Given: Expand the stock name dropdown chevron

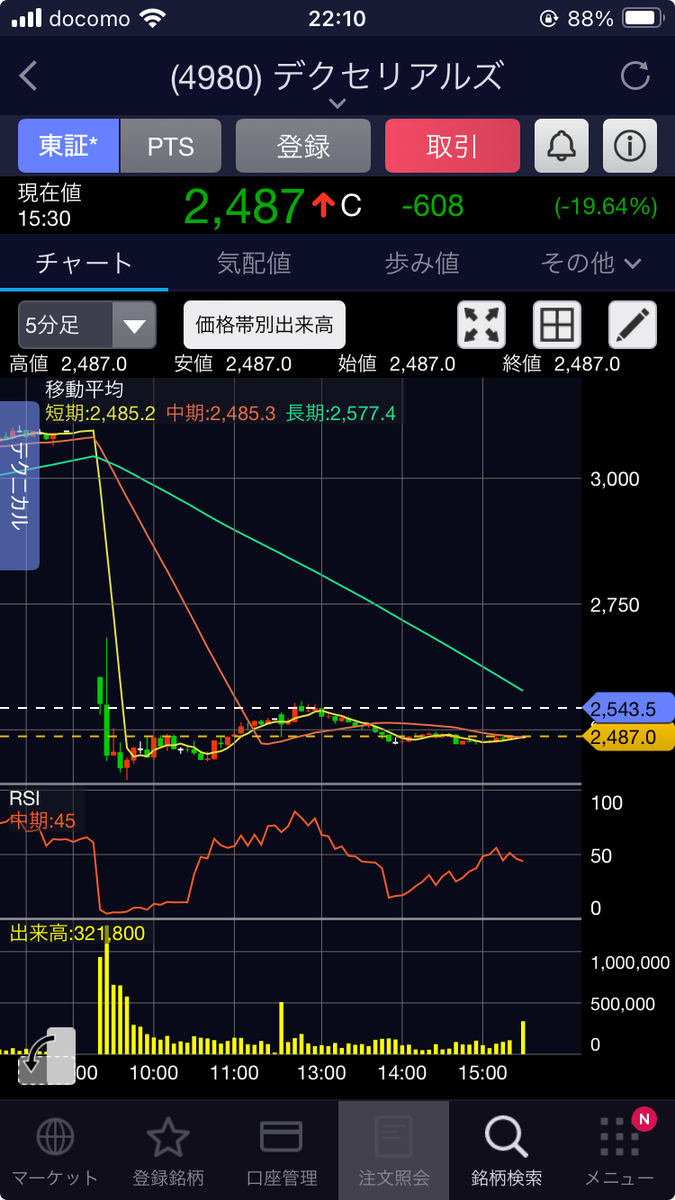Looking at the screenshot, I should pyautogui.click(x=337, y=103).
